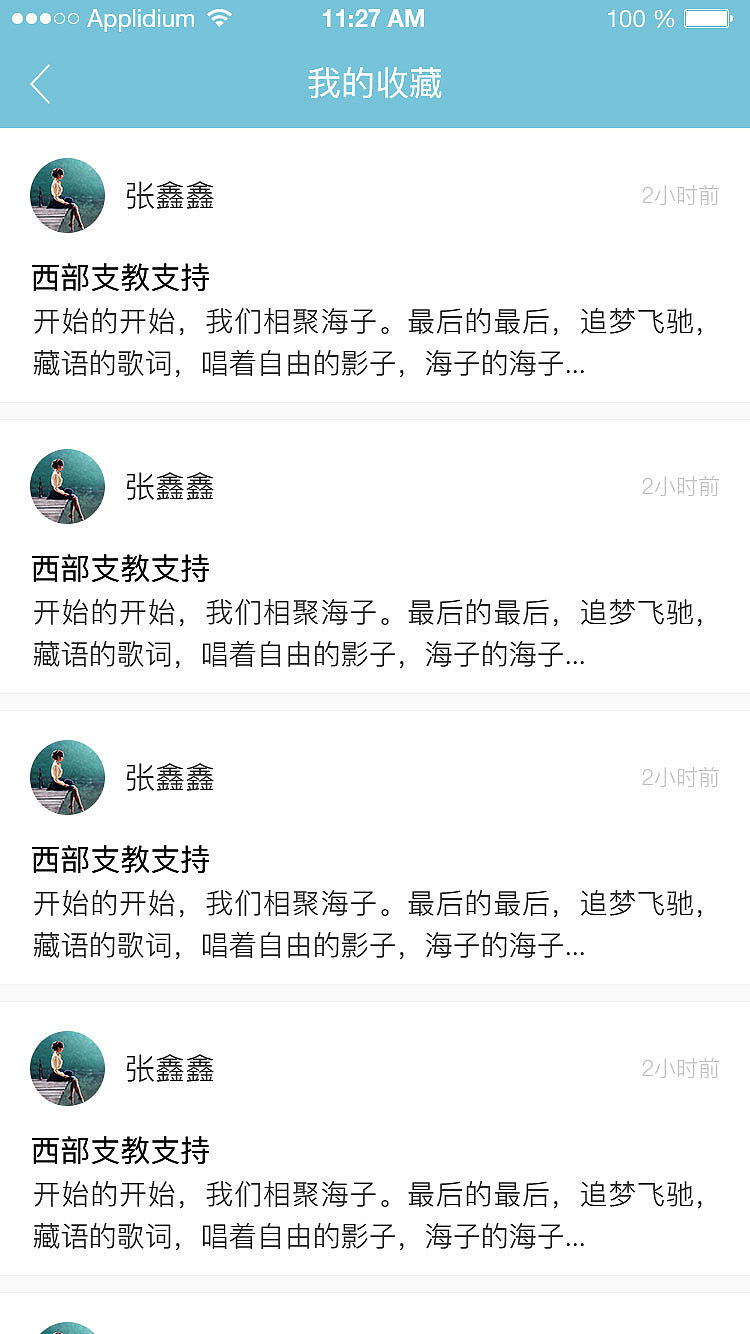The width and height of the screenshot is (750, 1334).
Task: Tap the 2小时前 timestamp on the fourth post
Action: click(x=681, y=1069)
